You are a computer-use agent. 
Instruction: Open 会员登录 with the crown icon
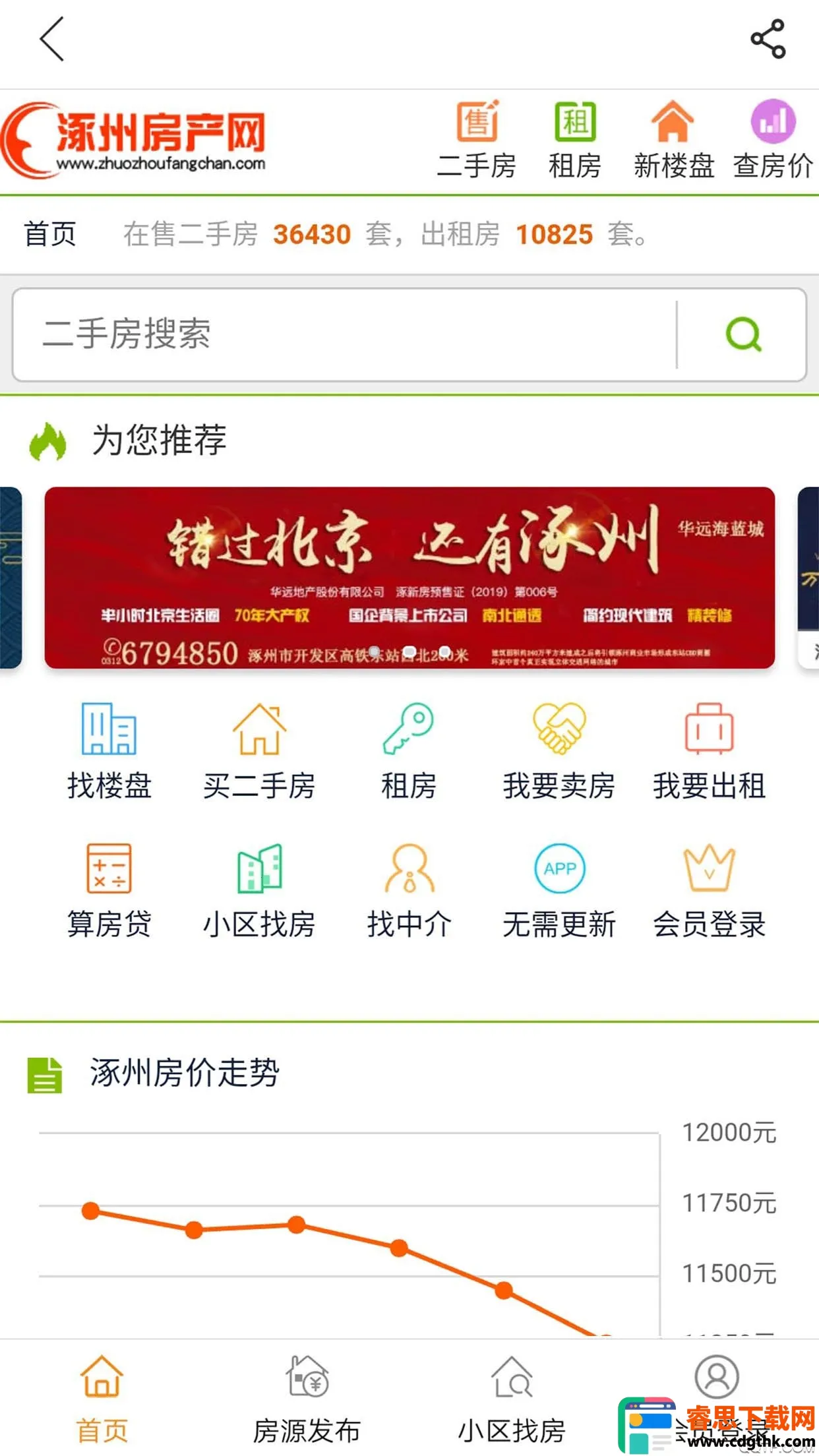[x=709, y=889]
